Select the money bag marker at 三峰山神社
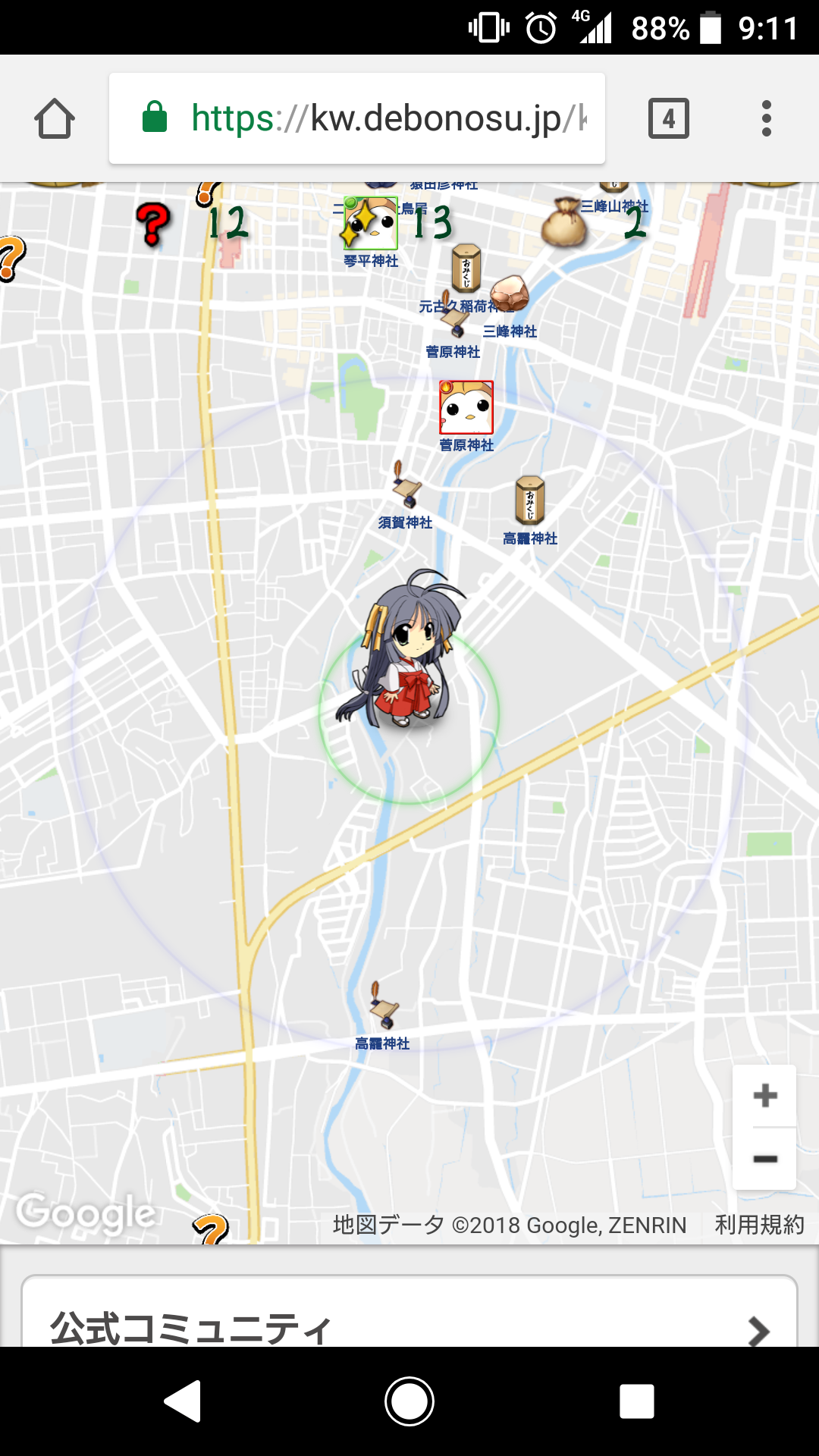The height and width of the screenshot is (1456, 819). point(565,222)
